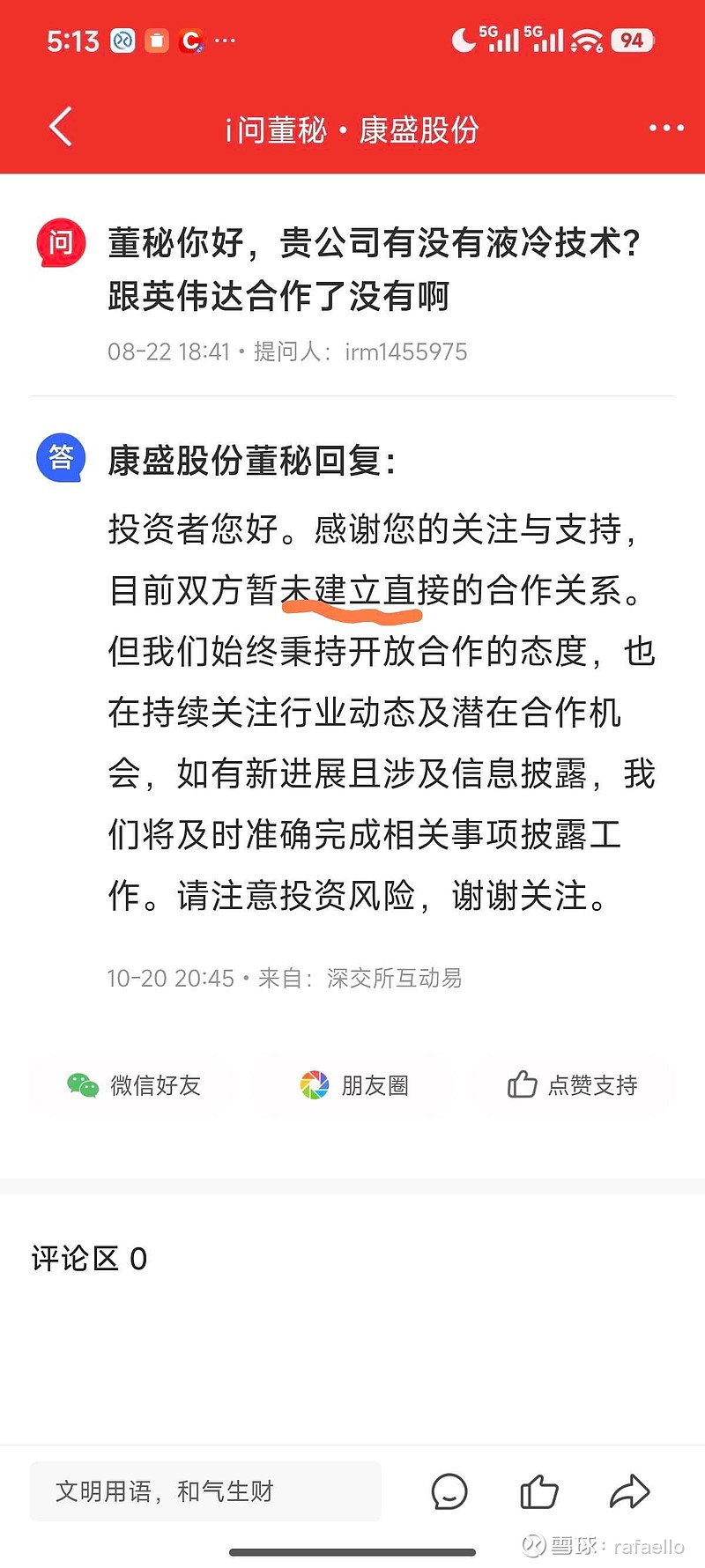This screenshot has width=705, height=1568.
Task: Tap the dark mode moon status icon
Action: pyautogui.click(x=463, y=40)
